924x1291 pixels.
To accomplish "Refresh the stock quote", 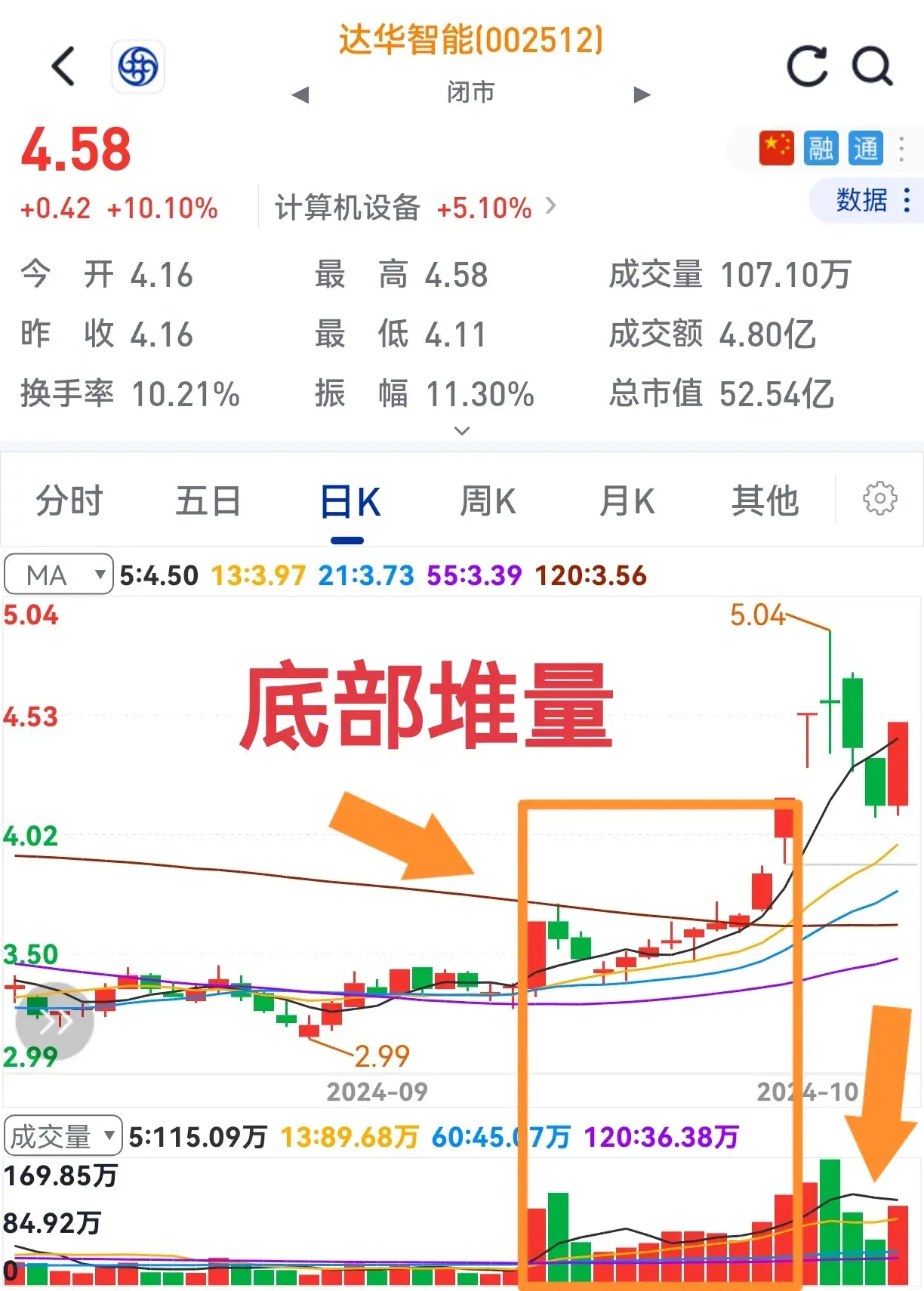I will [807, 66].
